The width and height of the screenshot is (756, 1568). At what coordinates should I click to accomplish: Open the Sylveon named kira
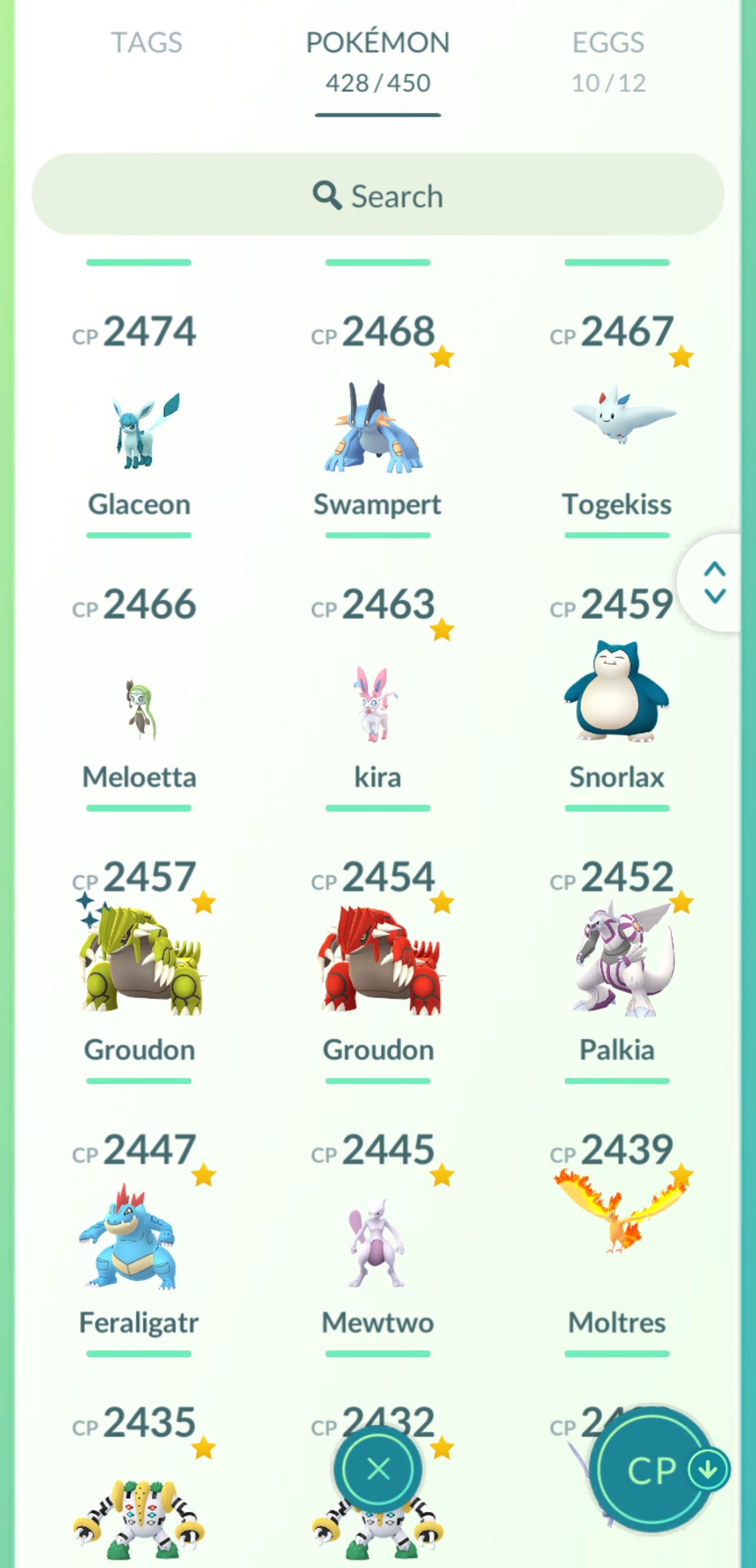[x=377, y=706]
